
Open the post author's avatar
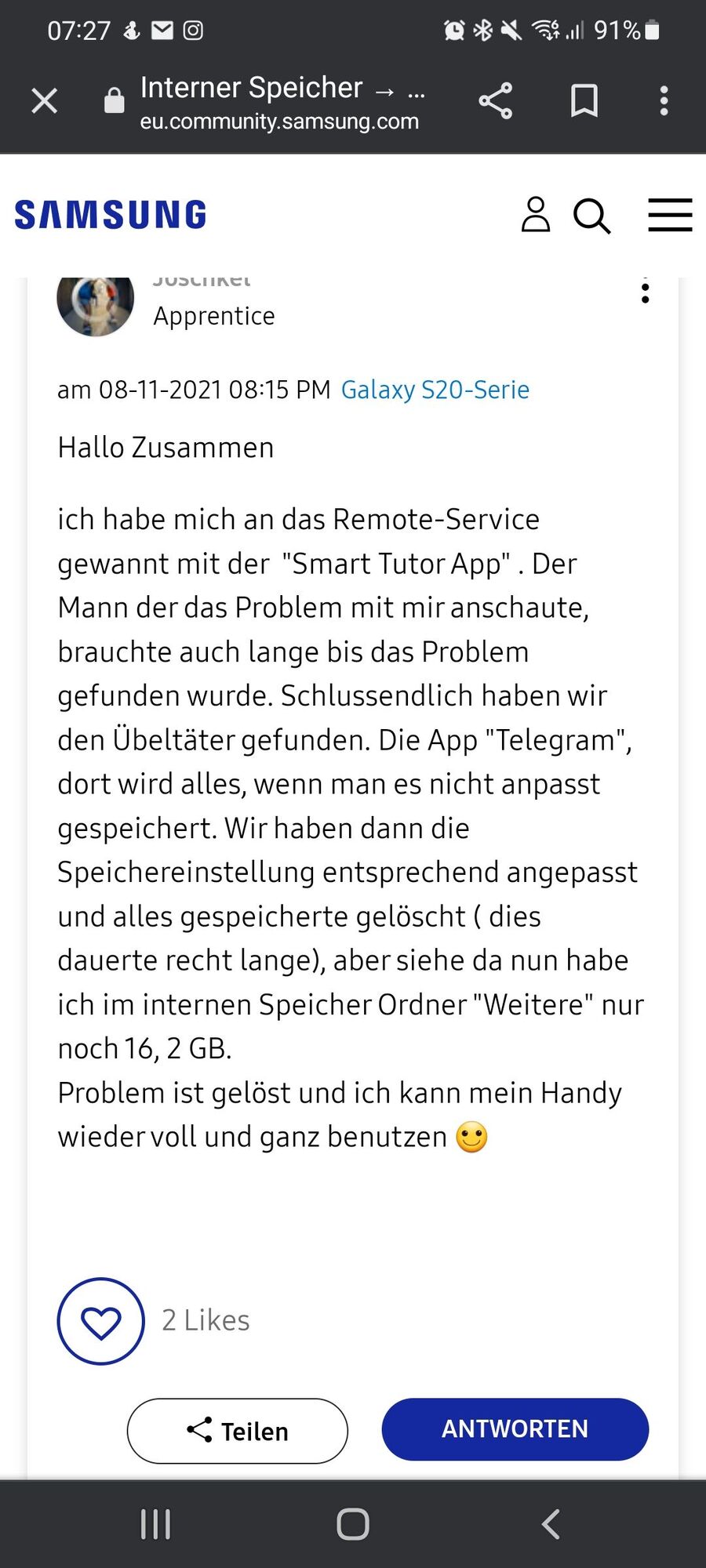[x=96, y=302]
